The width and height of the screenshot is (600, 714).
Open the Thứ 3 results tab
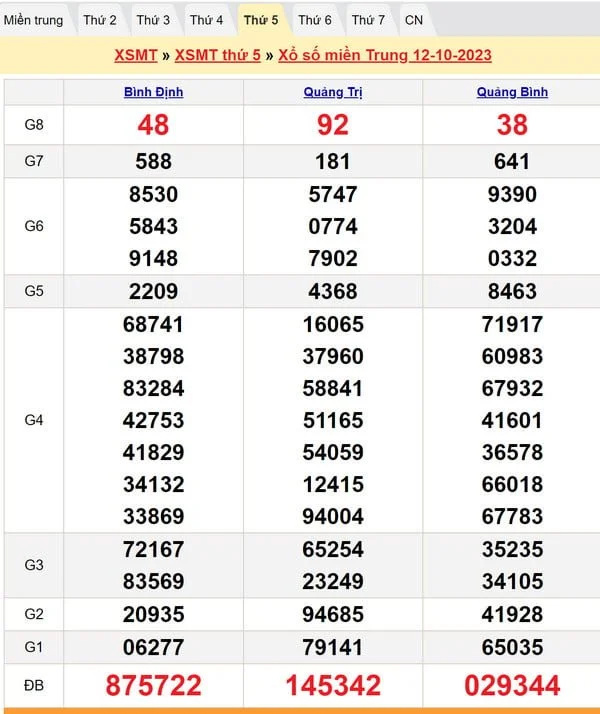click(x=153, y=20)
